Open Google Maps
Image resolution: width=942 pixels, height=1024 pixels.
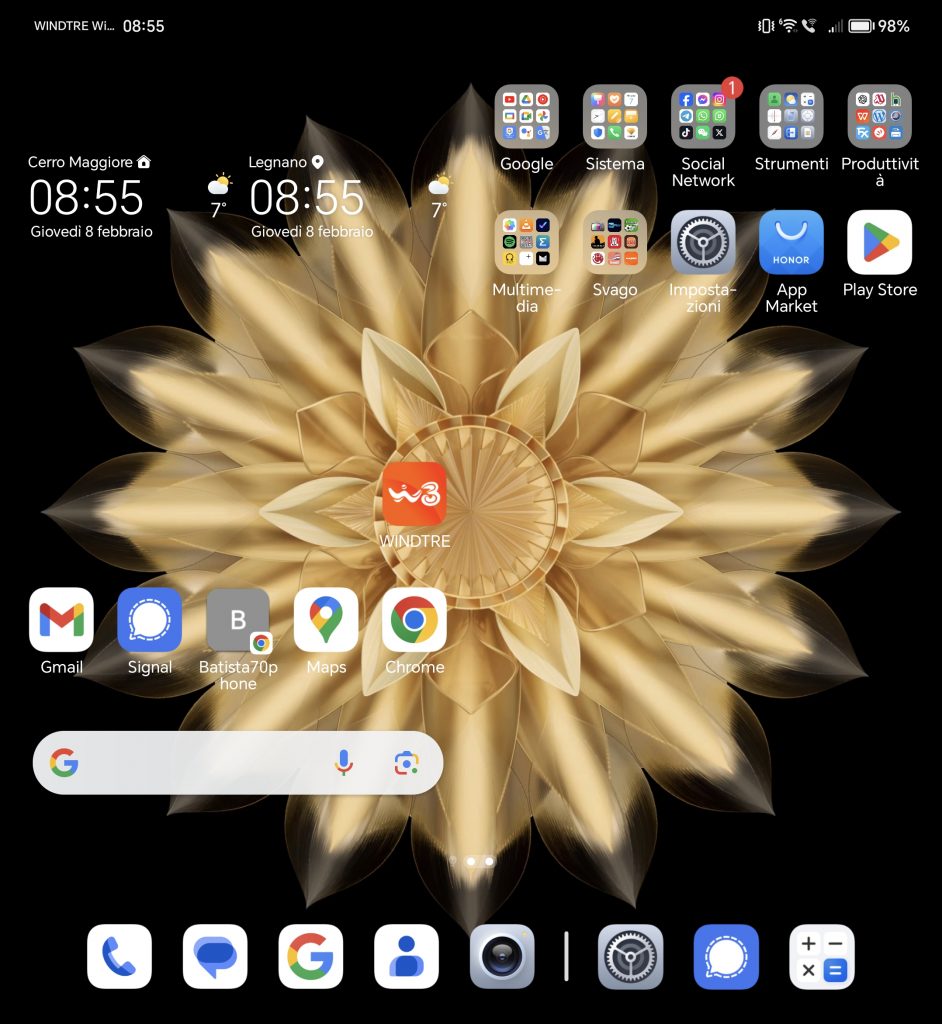click(x=326, y=620)
